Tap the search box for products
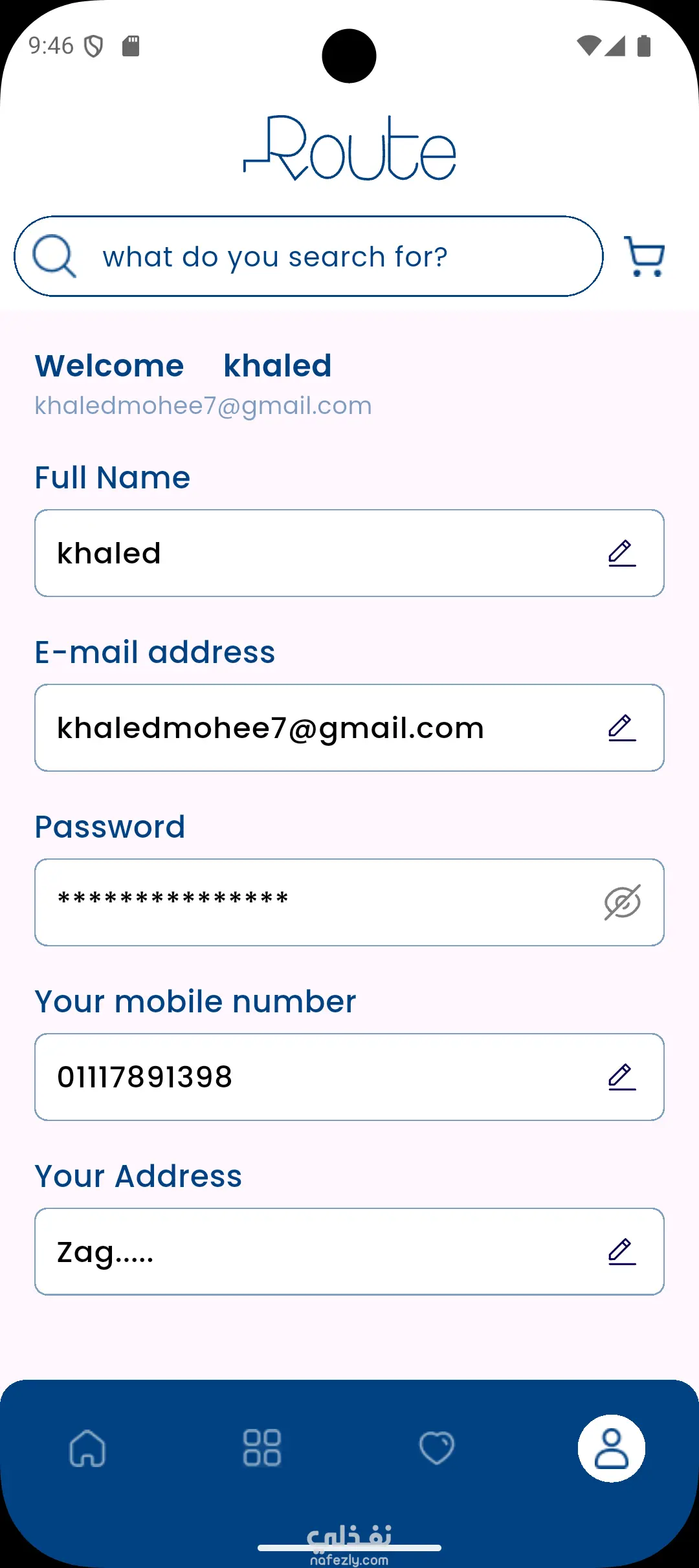699x1568 pixels. point(308,256)
